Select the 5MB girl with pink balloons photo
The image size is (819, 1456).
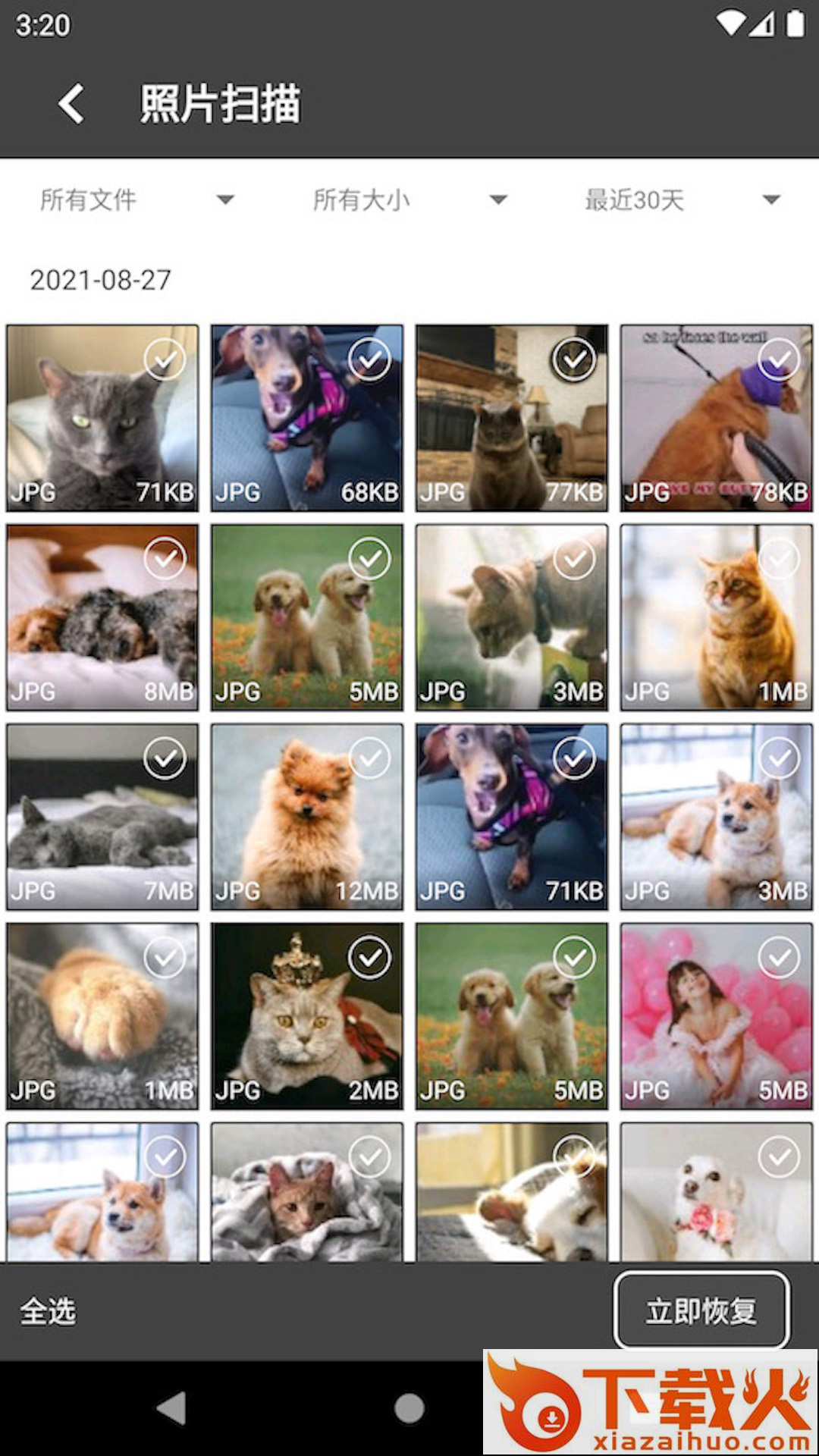tap(779, 958)
